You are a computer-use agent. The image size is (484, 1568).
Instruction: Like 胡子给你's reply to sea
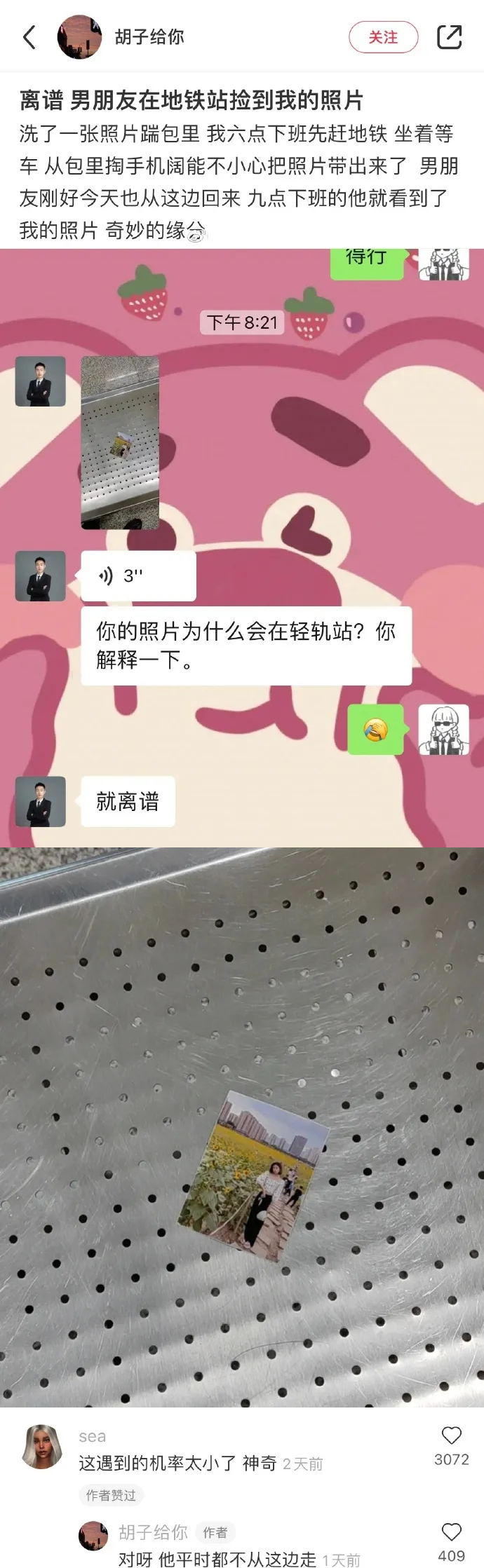(x=451, y=1532)
